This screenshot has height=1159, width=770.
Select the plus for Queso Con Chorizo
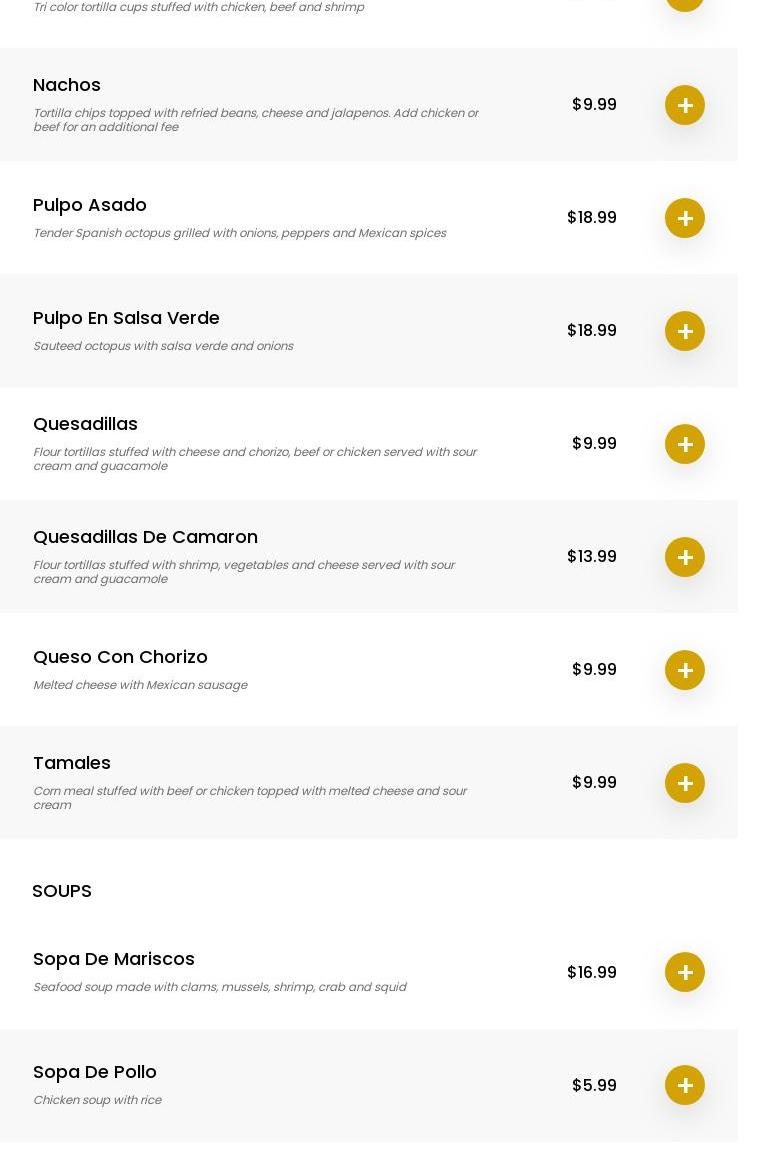click(x=685, y=670)
